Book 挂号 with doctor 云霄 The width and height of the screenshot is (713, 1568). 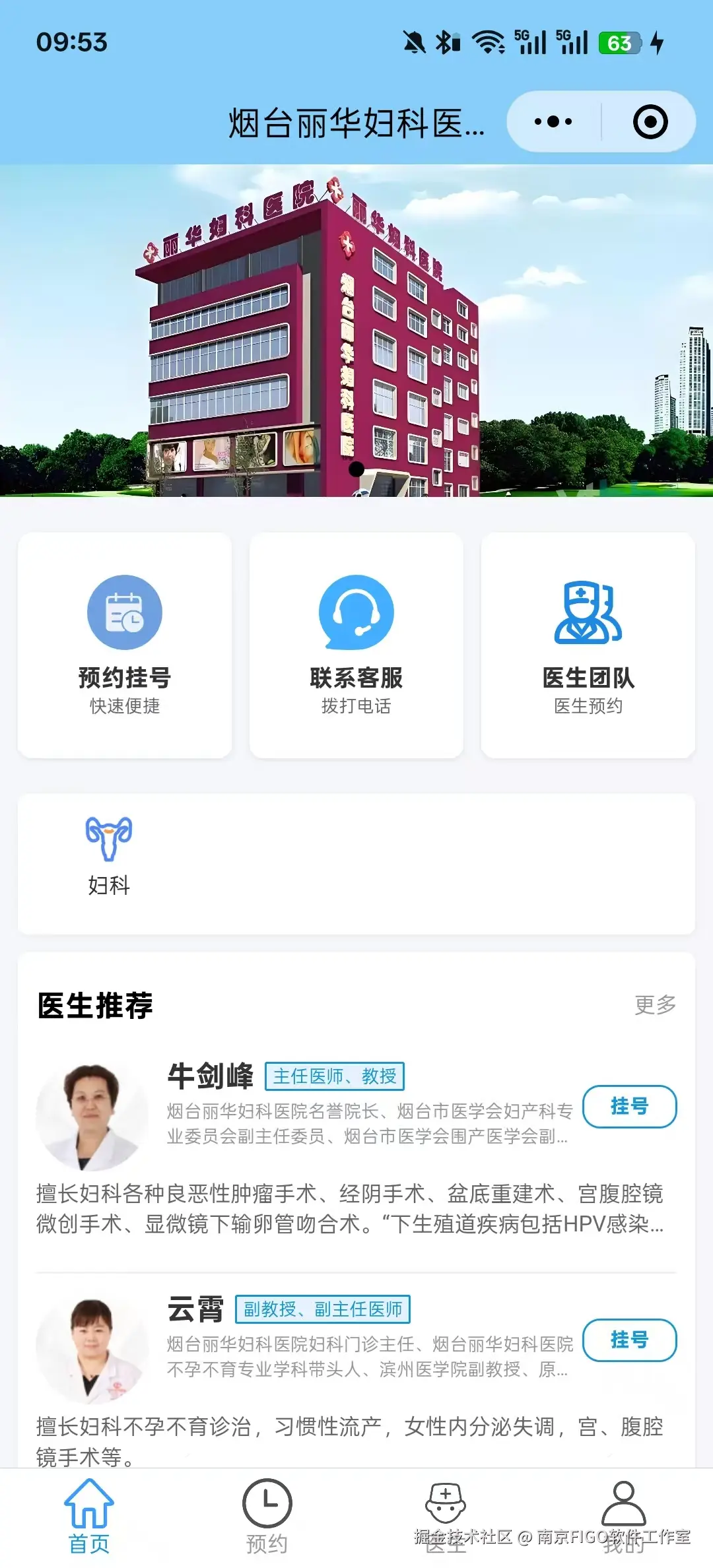[629, 1340]
